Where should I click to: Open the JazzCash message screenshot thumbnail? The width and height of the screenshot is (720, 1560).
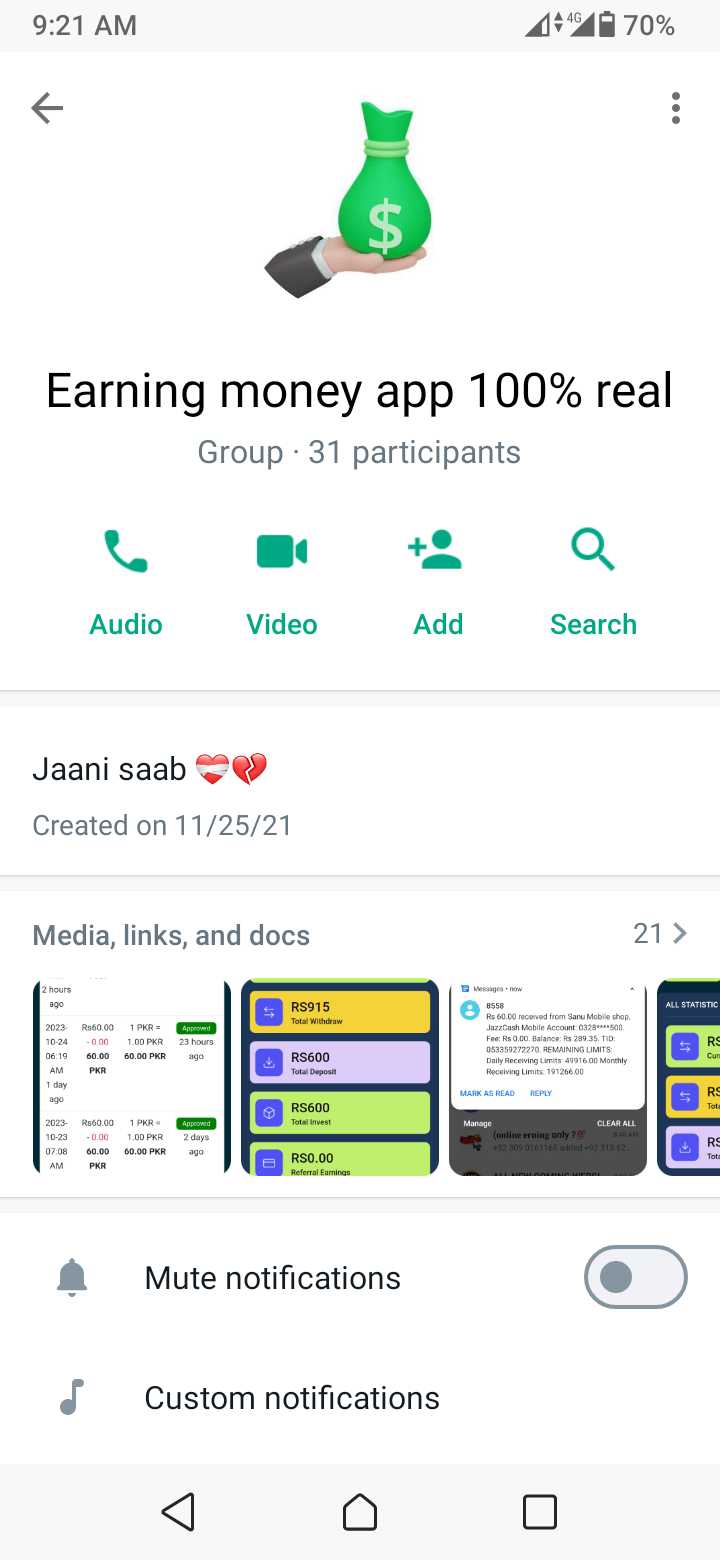click(548, 1077)
